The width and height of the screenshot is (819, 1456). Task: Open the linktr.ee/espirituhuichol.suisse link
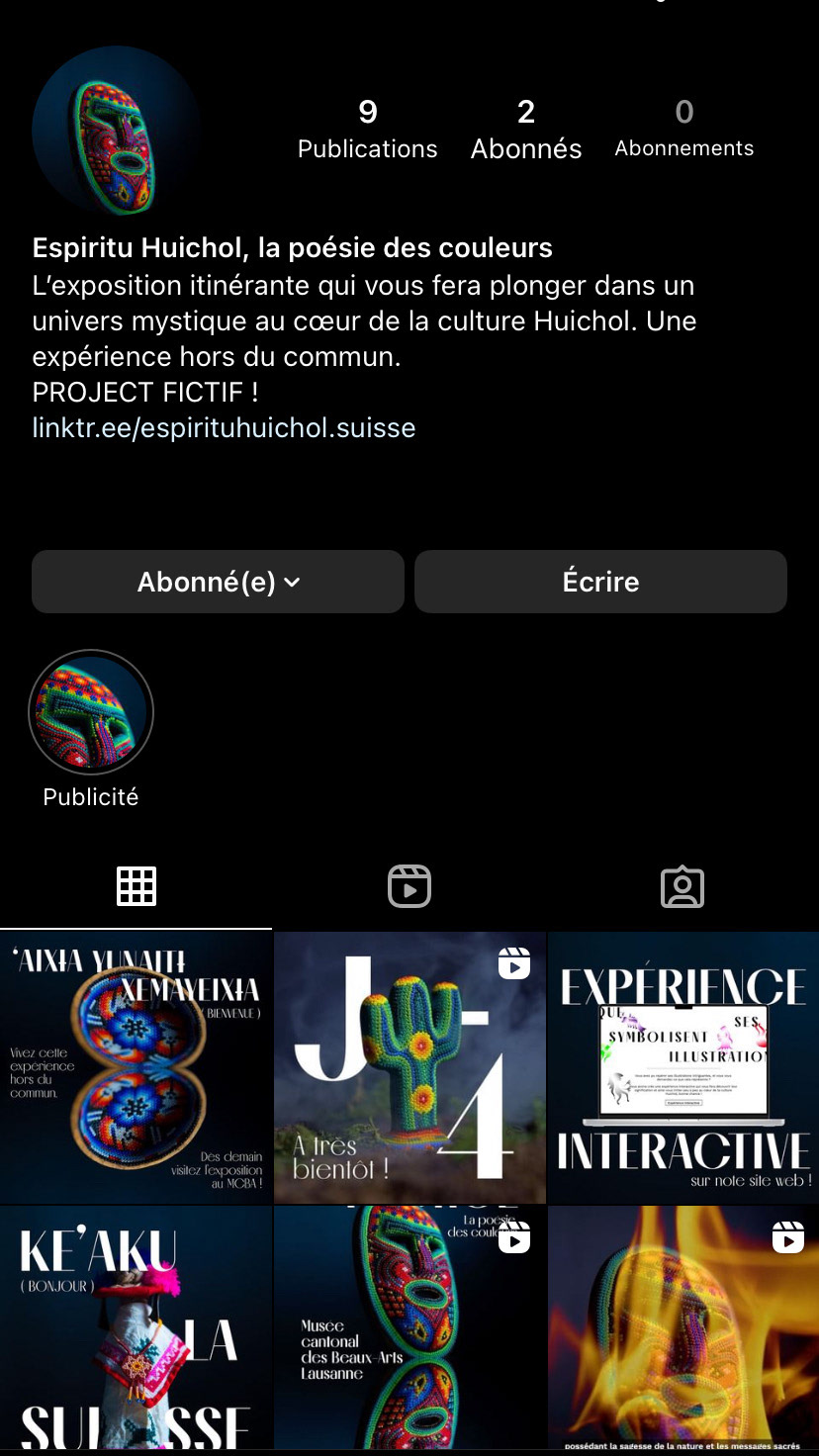point(224,427)
